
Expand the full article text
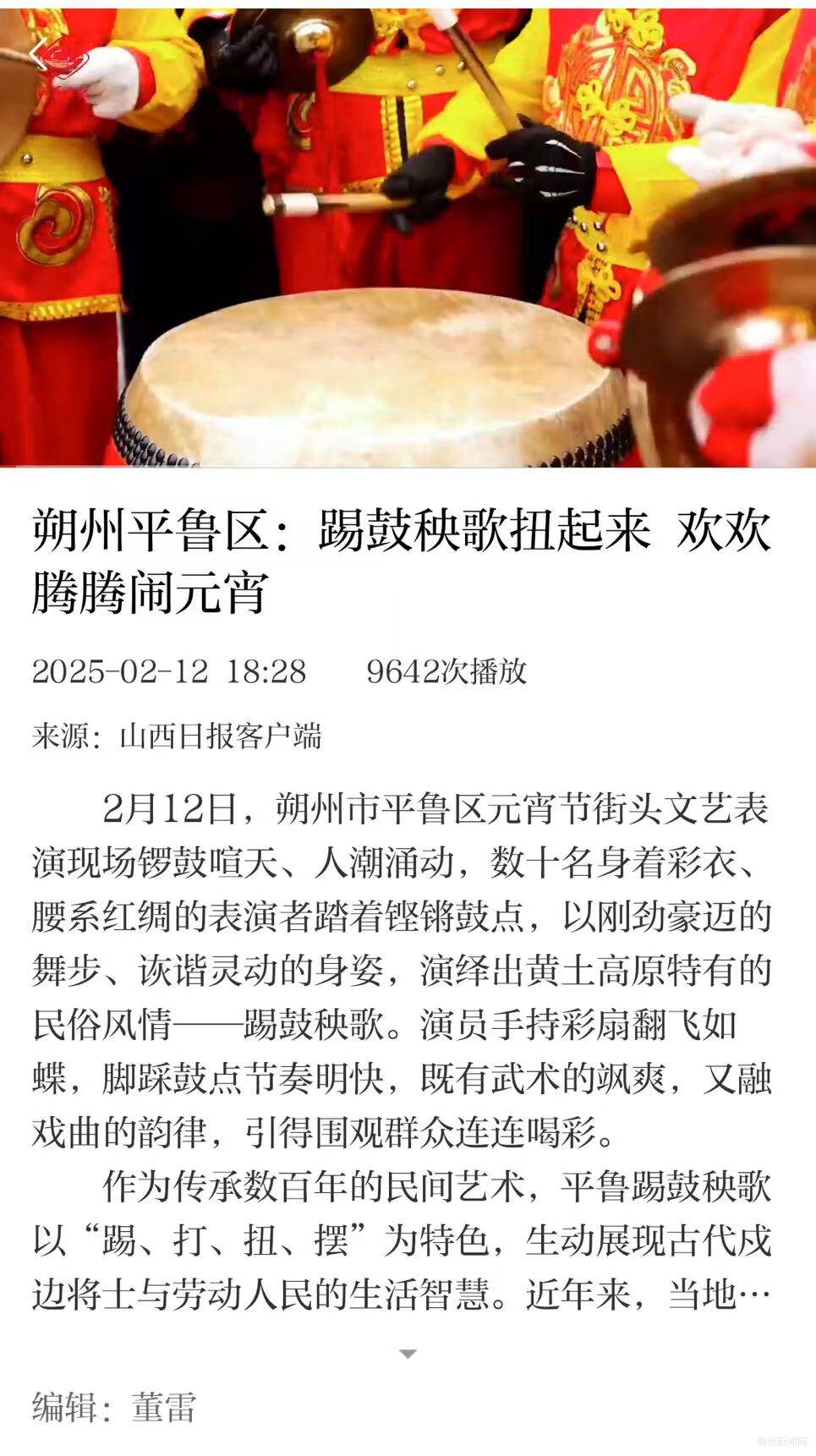coord(408,1354)
